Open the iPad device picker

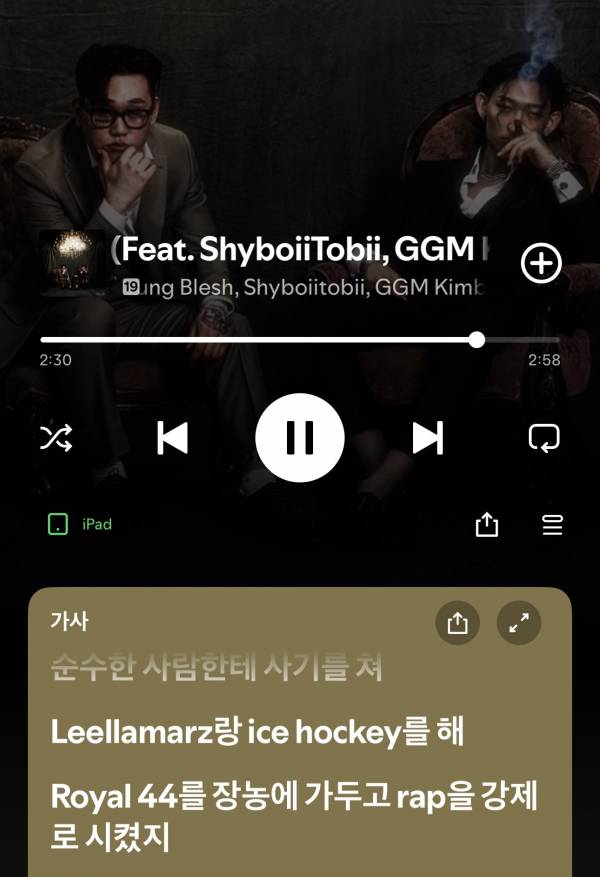(x=80, y=524)
